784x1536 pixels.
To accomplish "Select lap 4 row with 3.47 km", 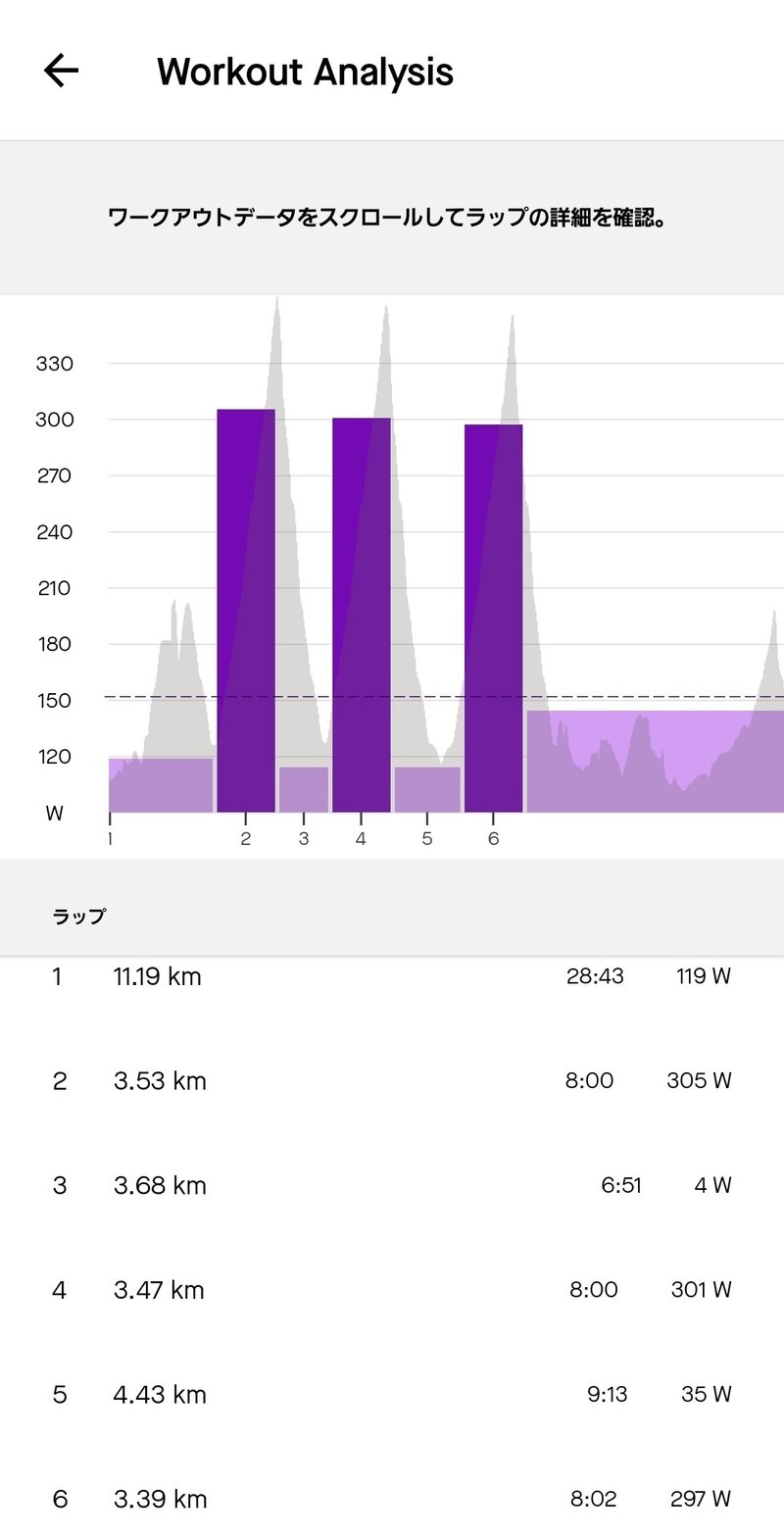I will pyautogui.click(x=392, y=1290).
